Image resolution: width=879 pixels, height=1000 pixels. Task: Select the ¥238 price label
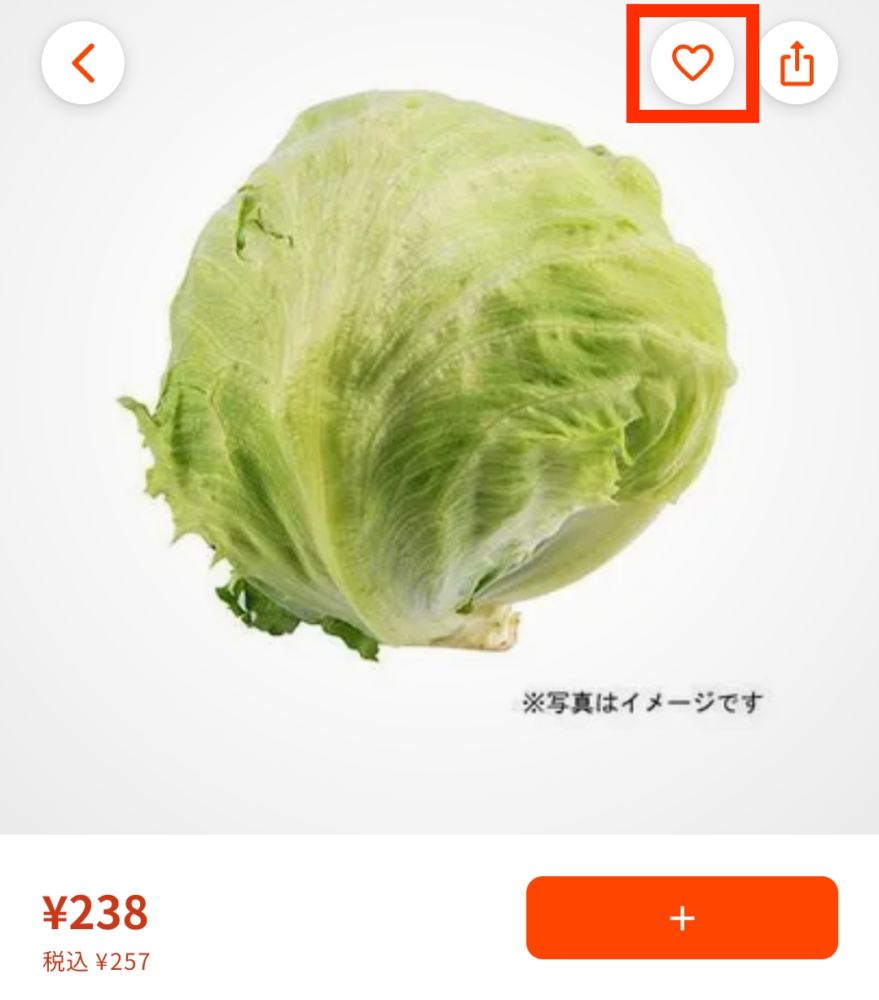[95, 911]
